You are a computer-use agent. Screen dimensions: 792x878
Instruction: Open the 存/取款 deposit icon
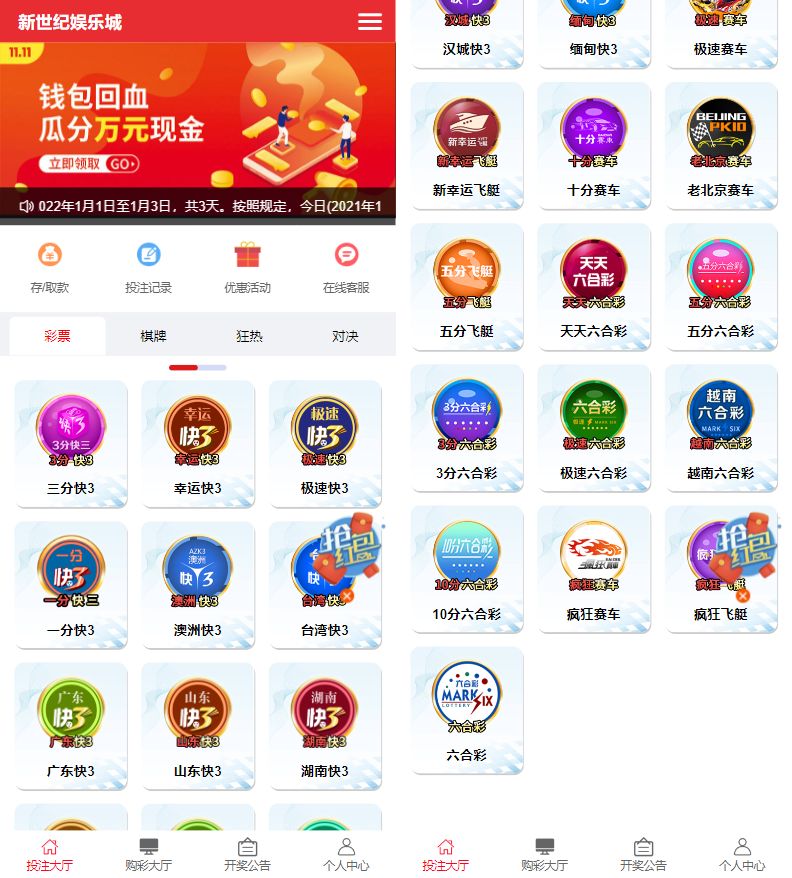click(50, 264)
